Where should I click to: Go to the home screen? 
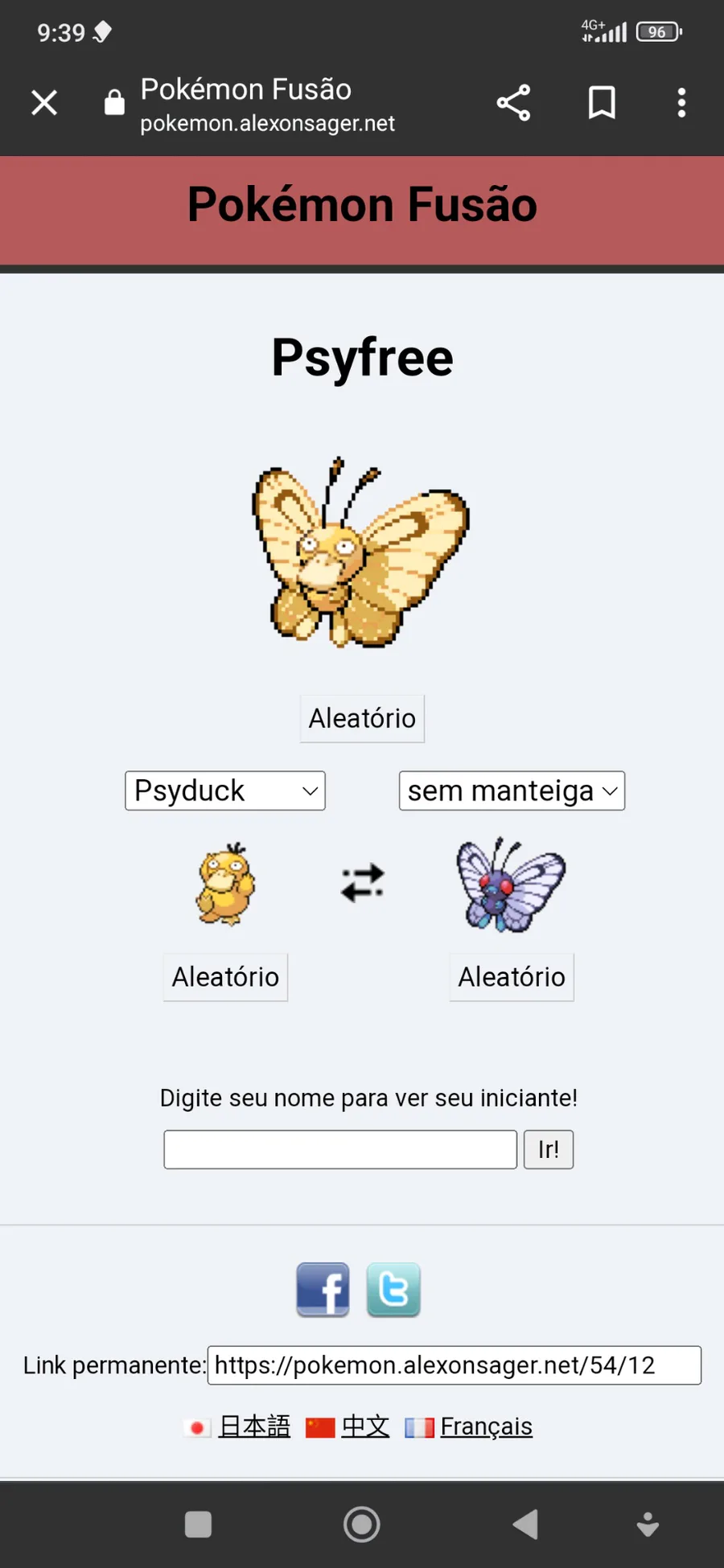(362, 1524)
